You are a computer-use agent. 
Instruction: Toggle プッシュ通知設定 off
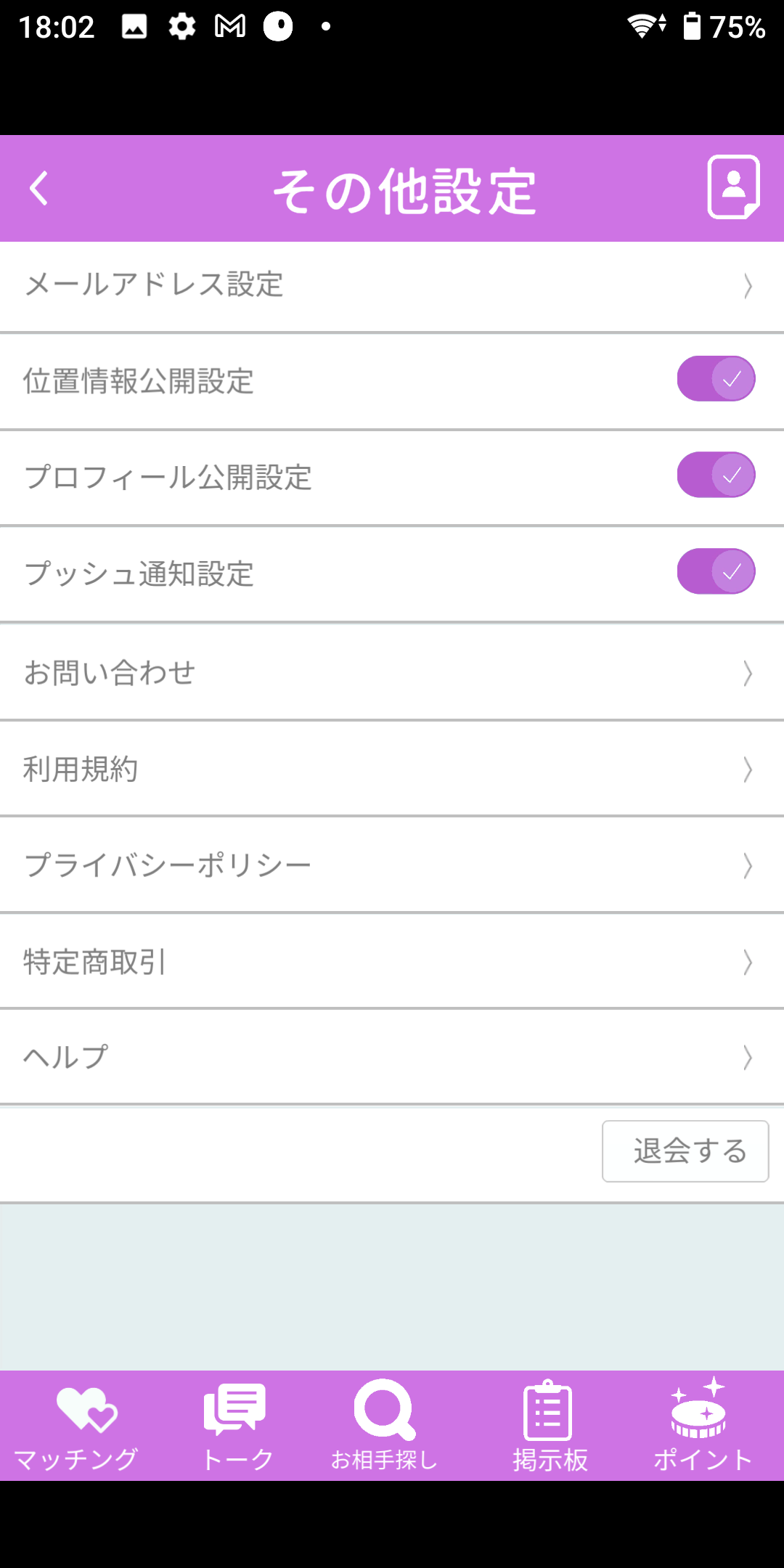(x=716, y=571)
